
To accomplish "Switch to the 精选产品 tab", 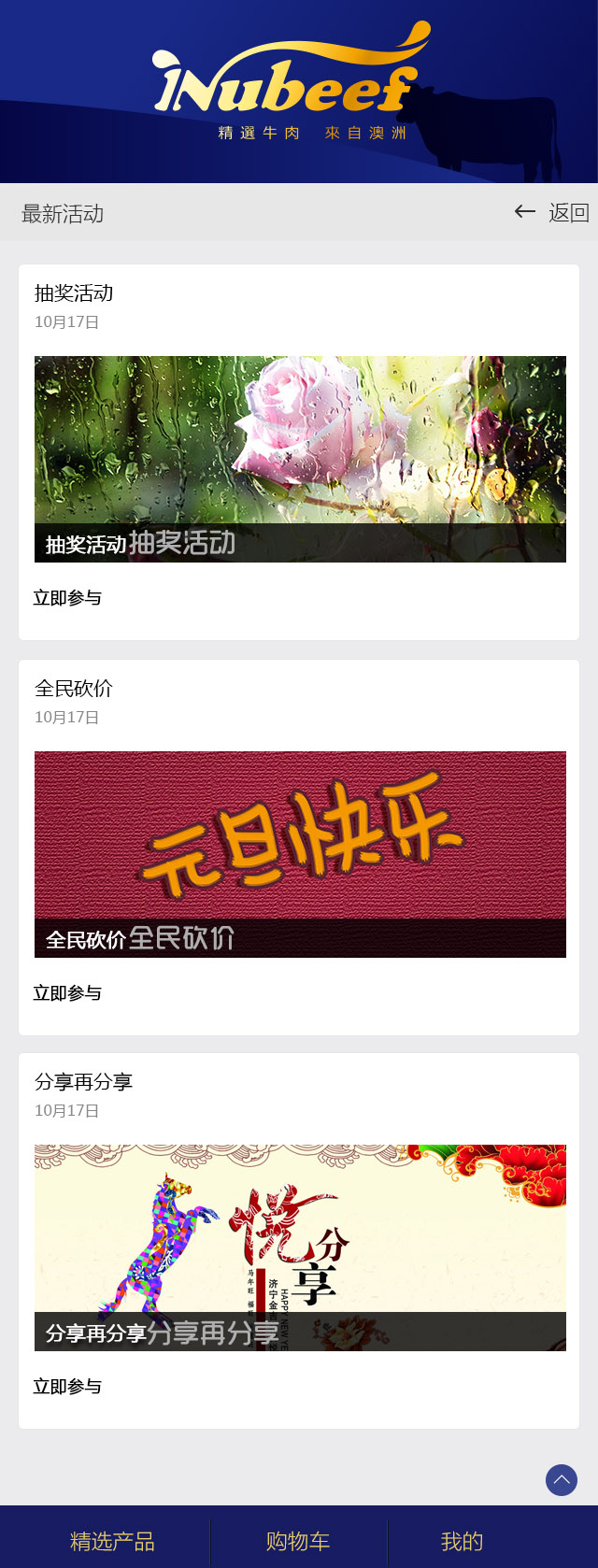I will point(112,1541).
